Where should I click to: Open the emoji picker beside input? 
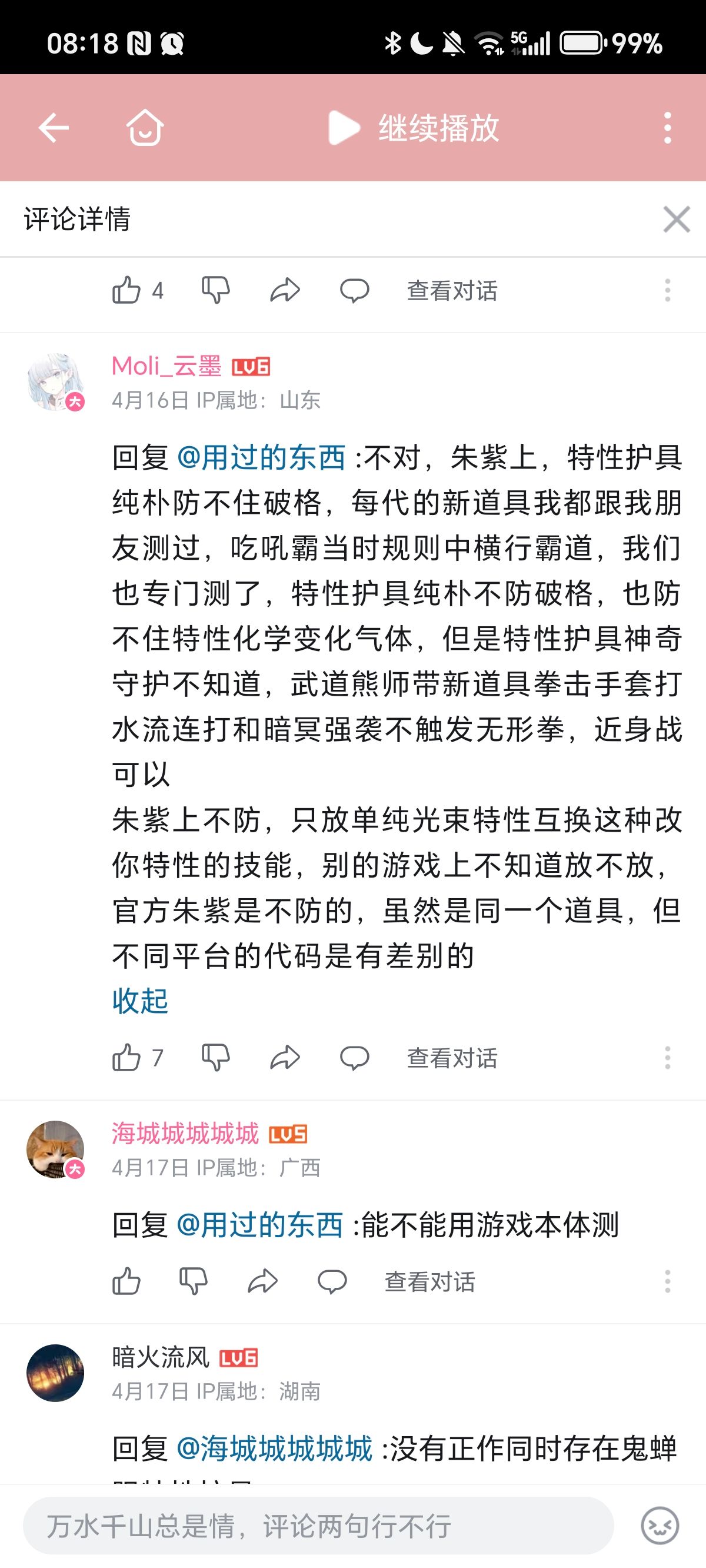pos(660,1526)
